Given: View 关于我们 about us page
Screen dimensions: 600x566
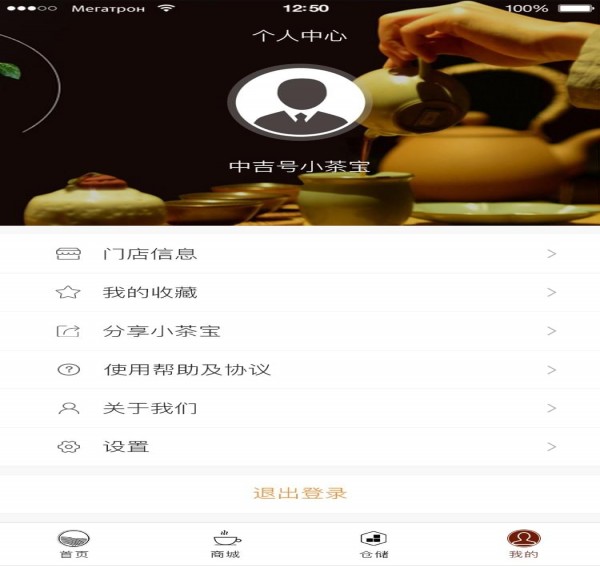Looking at the screenshot, I should coord(300,408).
